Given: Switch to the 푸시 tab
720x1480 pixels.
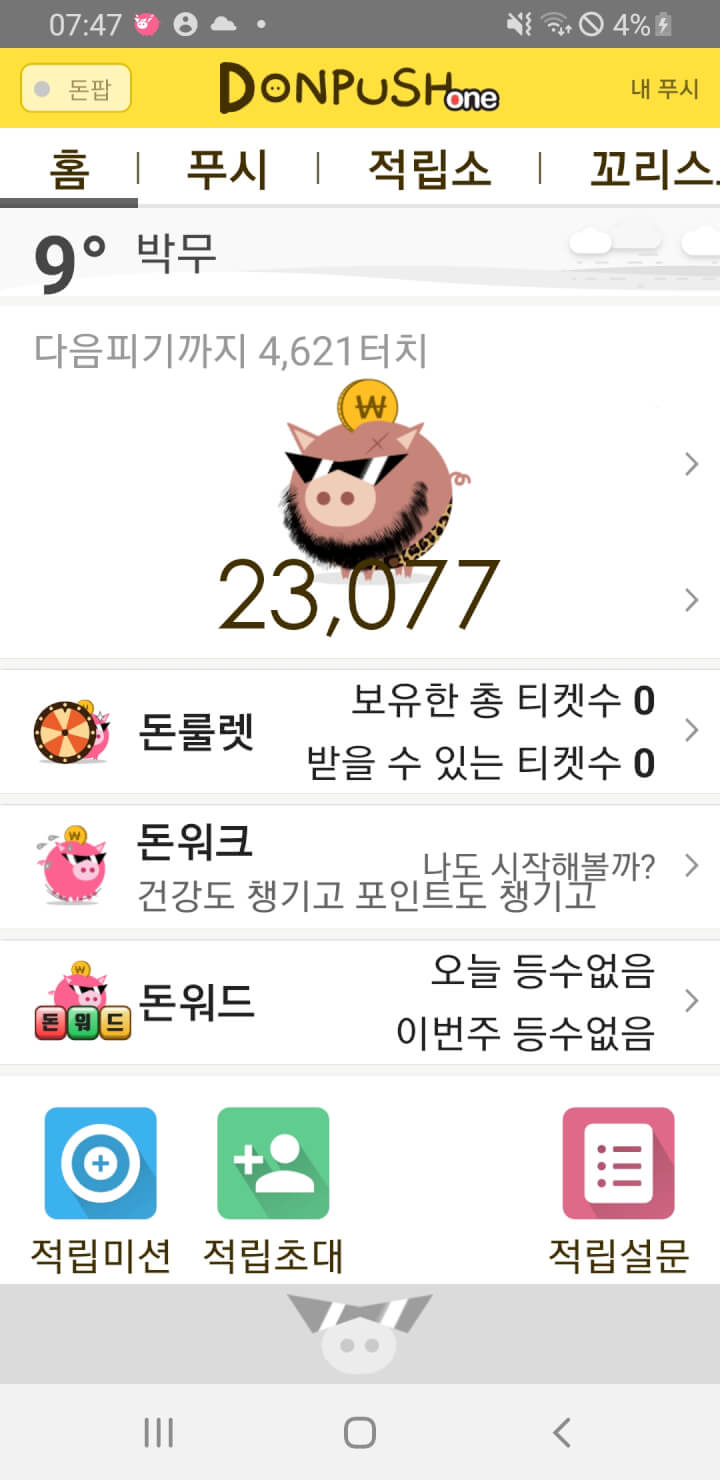Looking at the screenshot, I should (227, 168).
